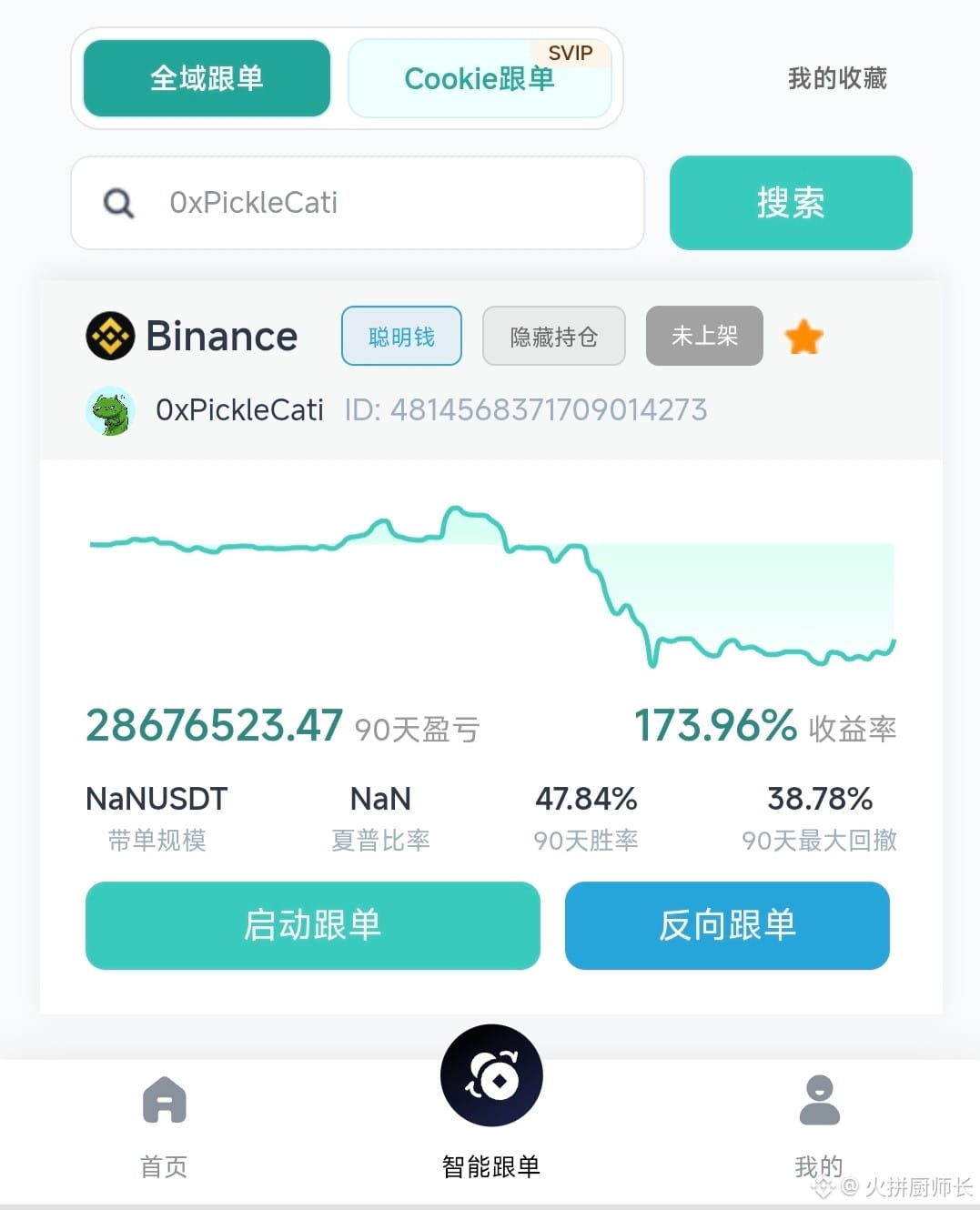Open the 0xPickleCati trader card
Viewport: 980px width, 1210px height.
(239, 410)
